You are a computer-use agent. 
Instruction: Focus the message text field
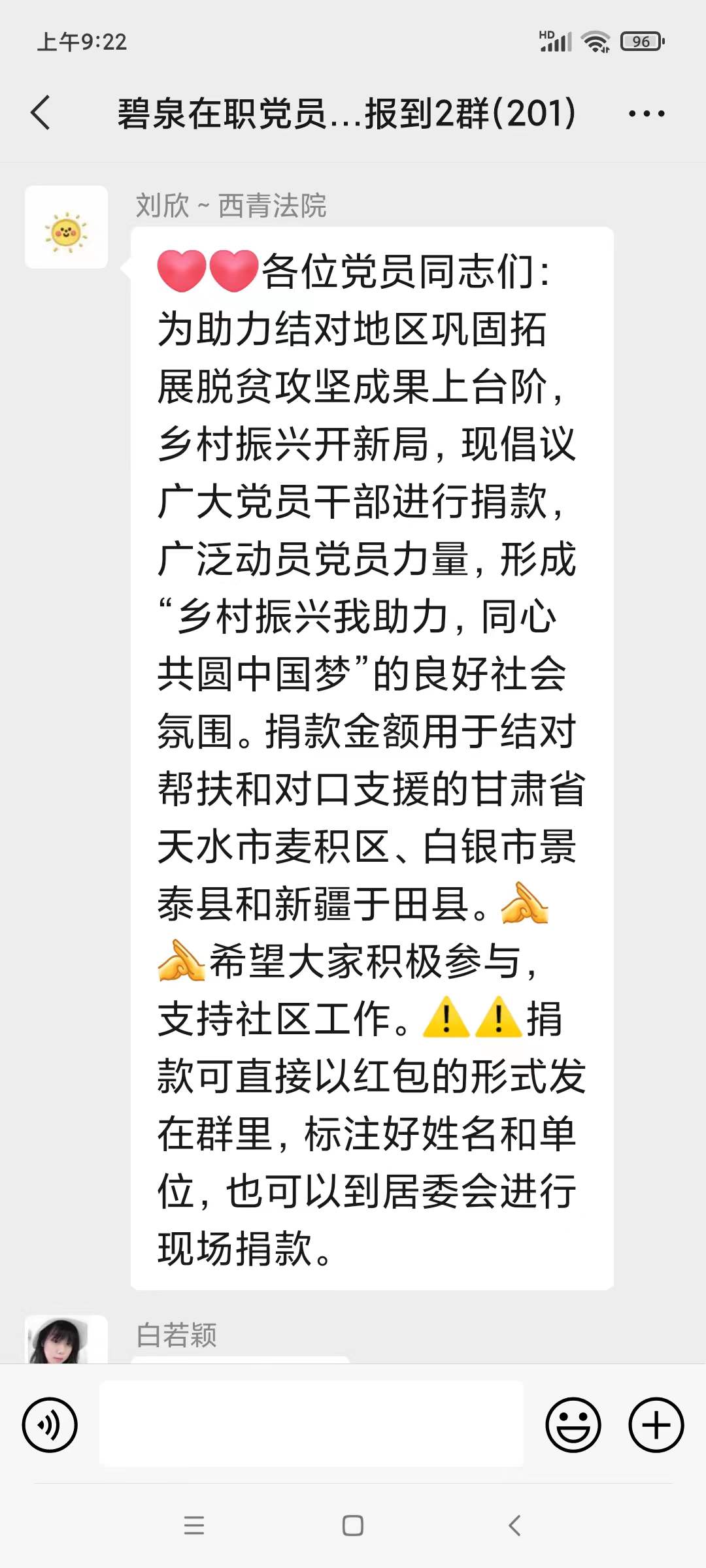(311, 1424)
